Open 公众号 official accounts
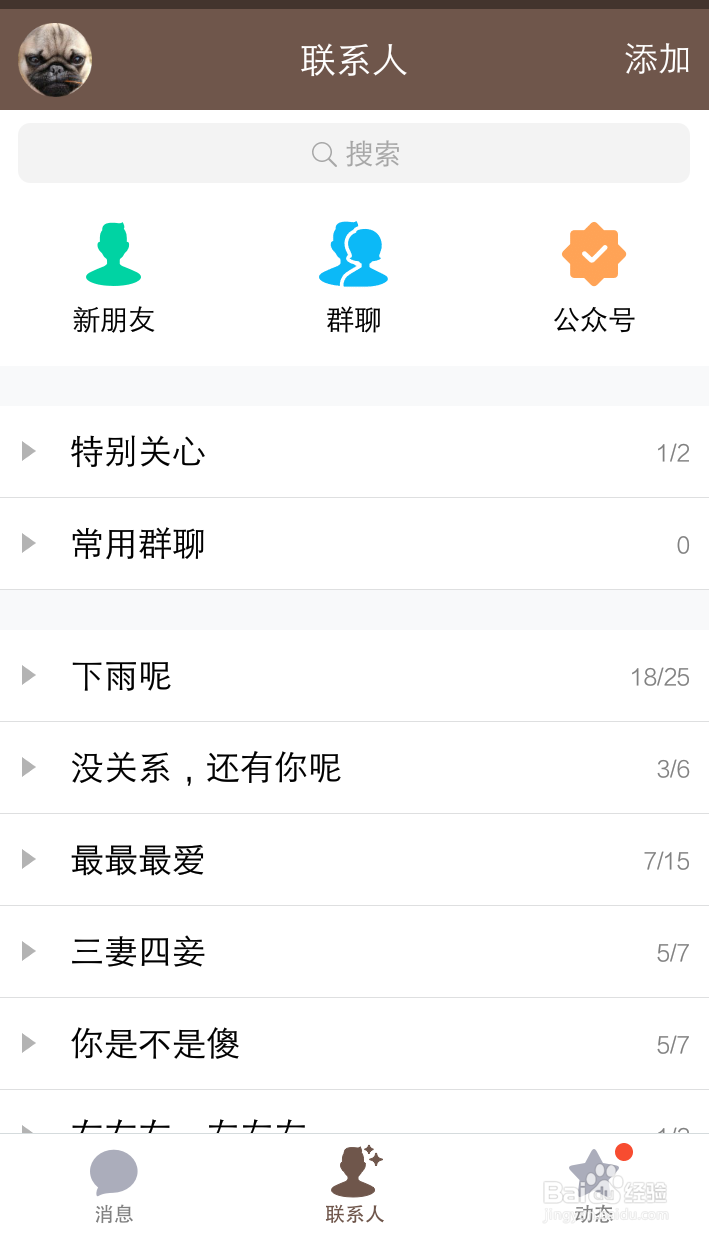This screenshot has height=1240, width=709. pyautogui.click(x=594, y=277)
